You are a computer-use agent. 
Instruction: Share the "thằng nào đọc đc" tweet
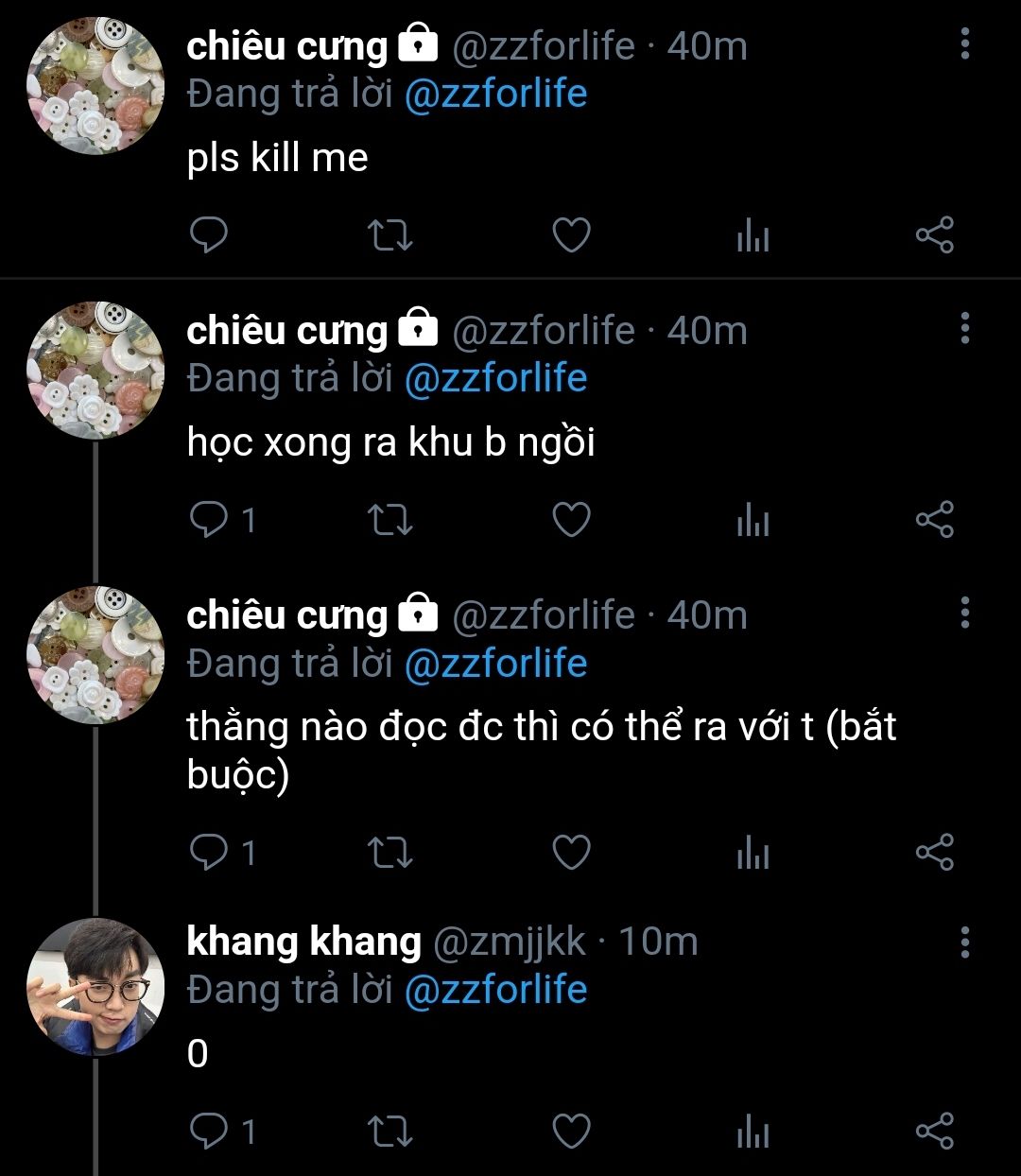934,853
